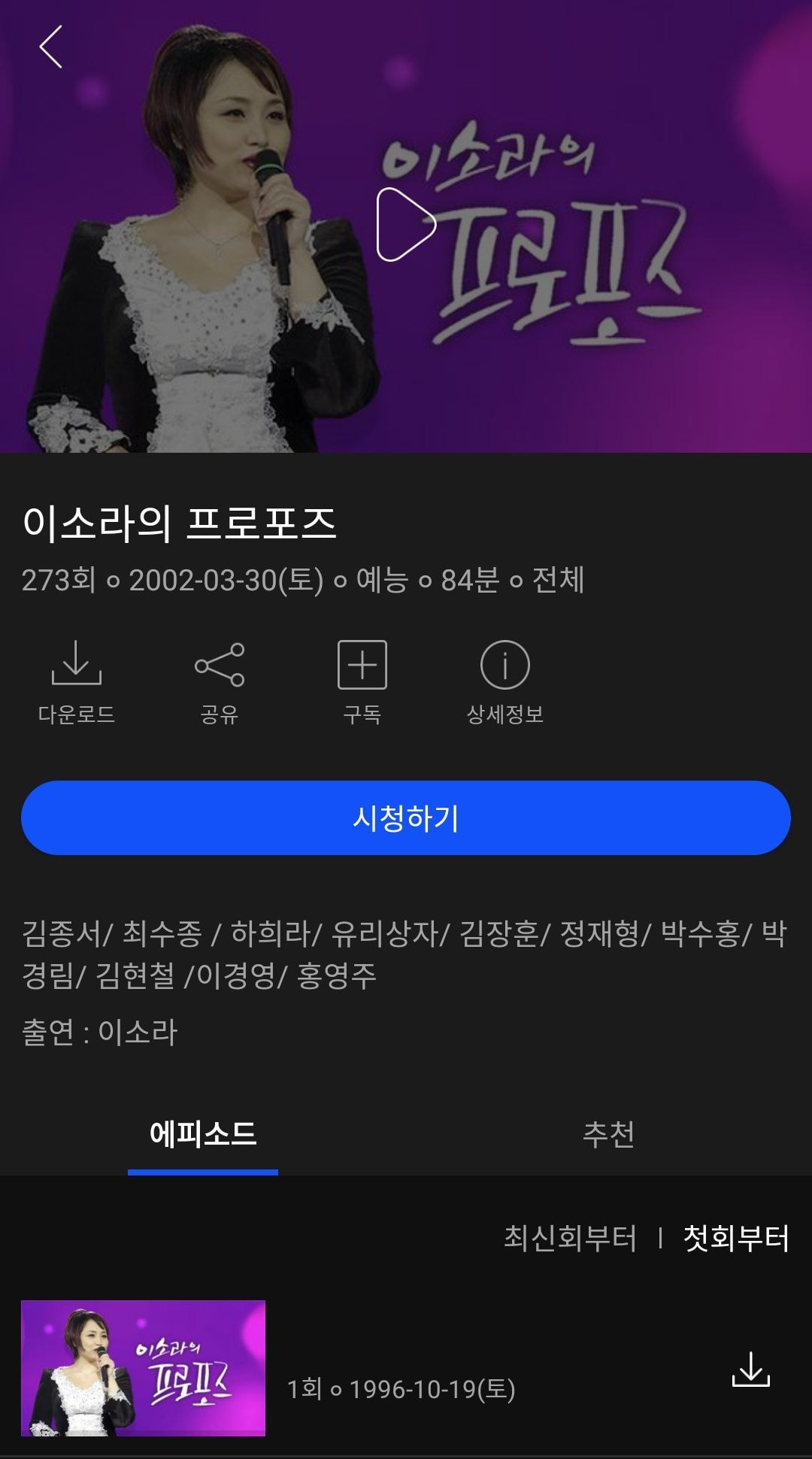Viewport: 812px width, 1459px height.
Task: Go back using the top-left arrow
Action: tap(50, 47)
